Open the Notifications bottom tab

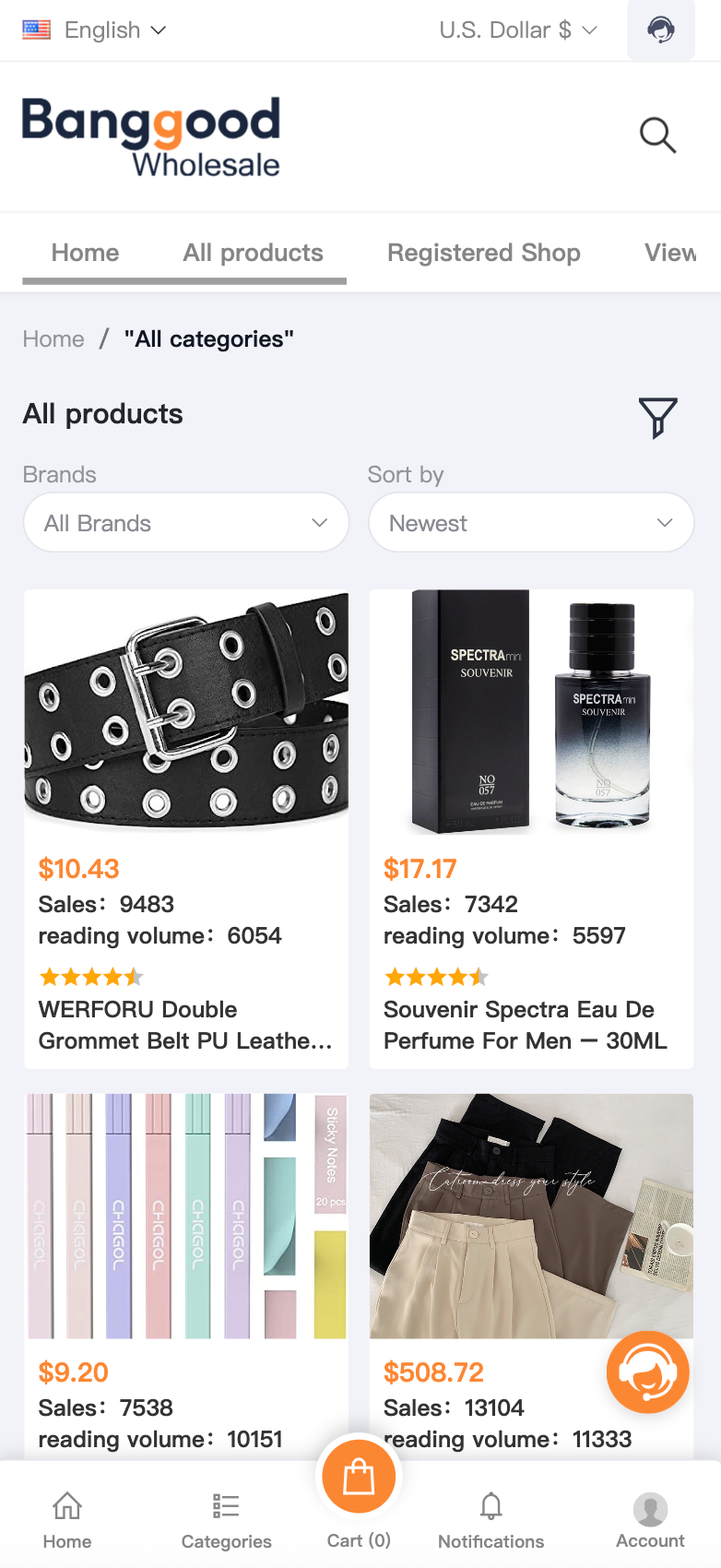coord(491,1518)
